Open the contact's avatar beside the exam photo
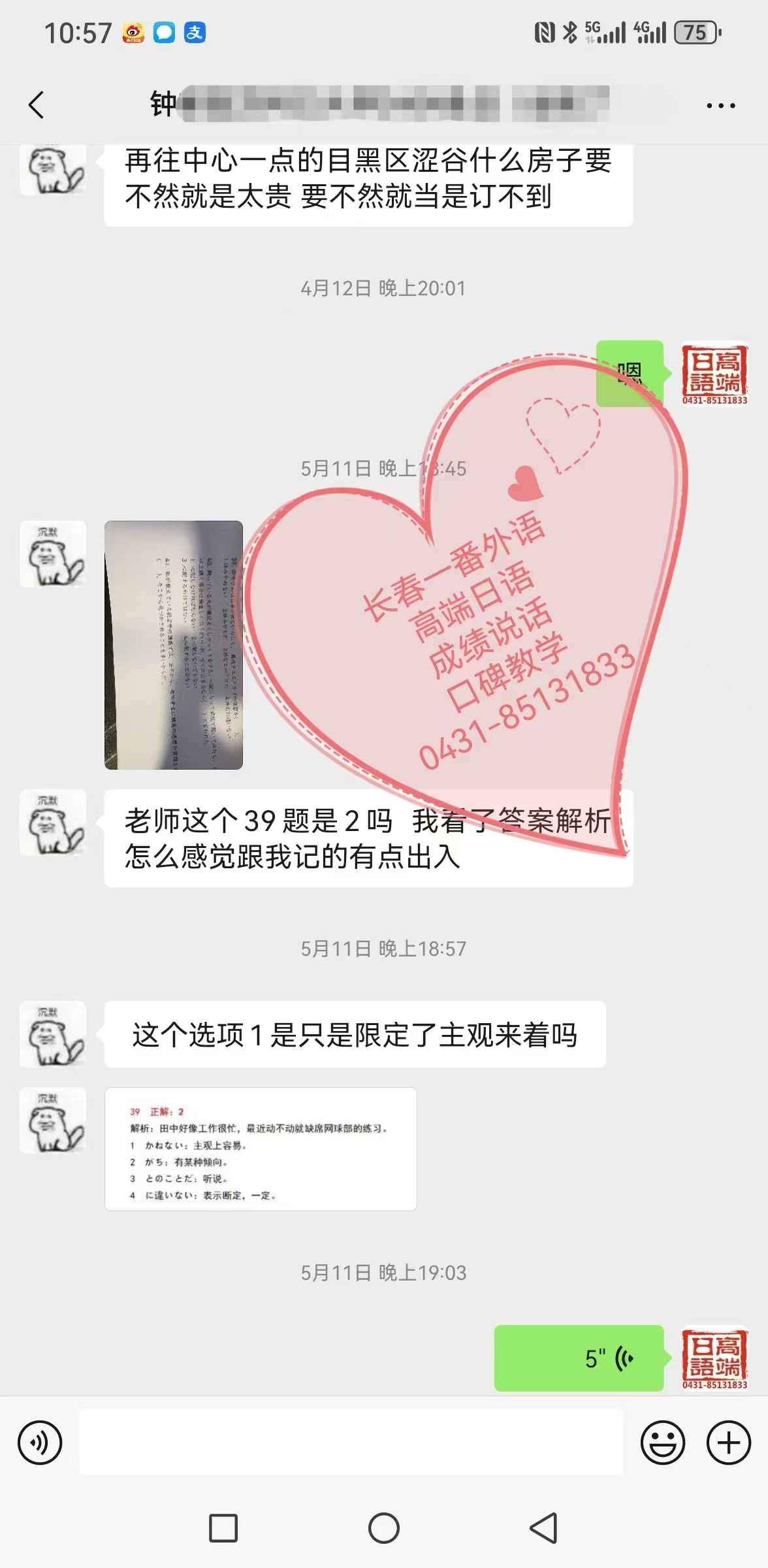 (x=52, y=554)
